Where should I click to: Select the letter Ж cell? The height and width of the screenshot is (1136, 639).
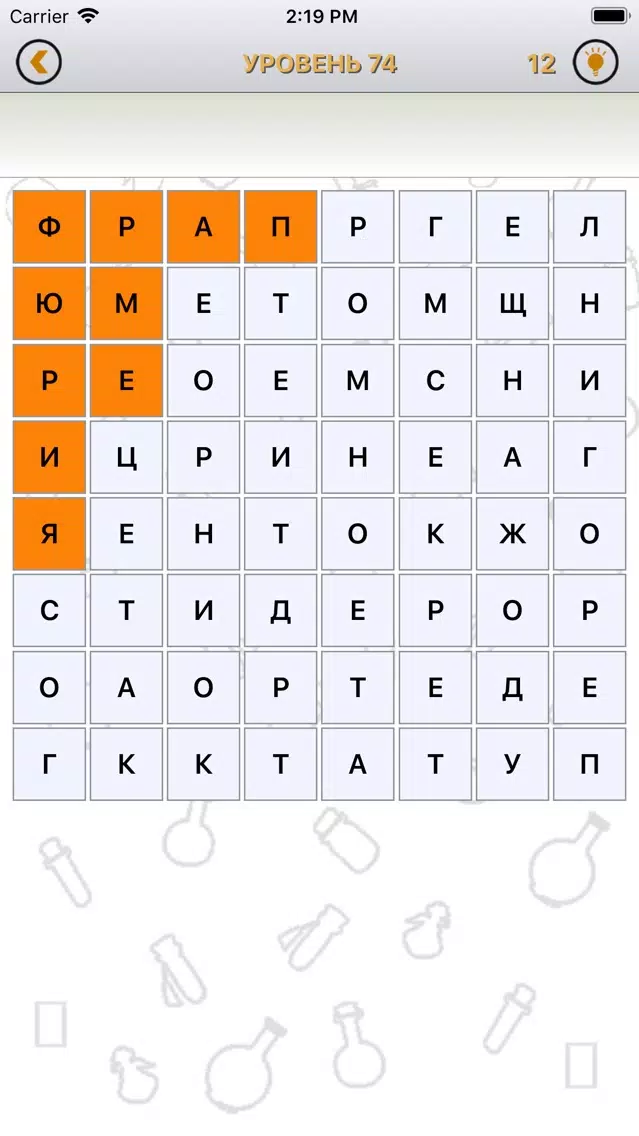pyautogui.click(x=512, y=534)
